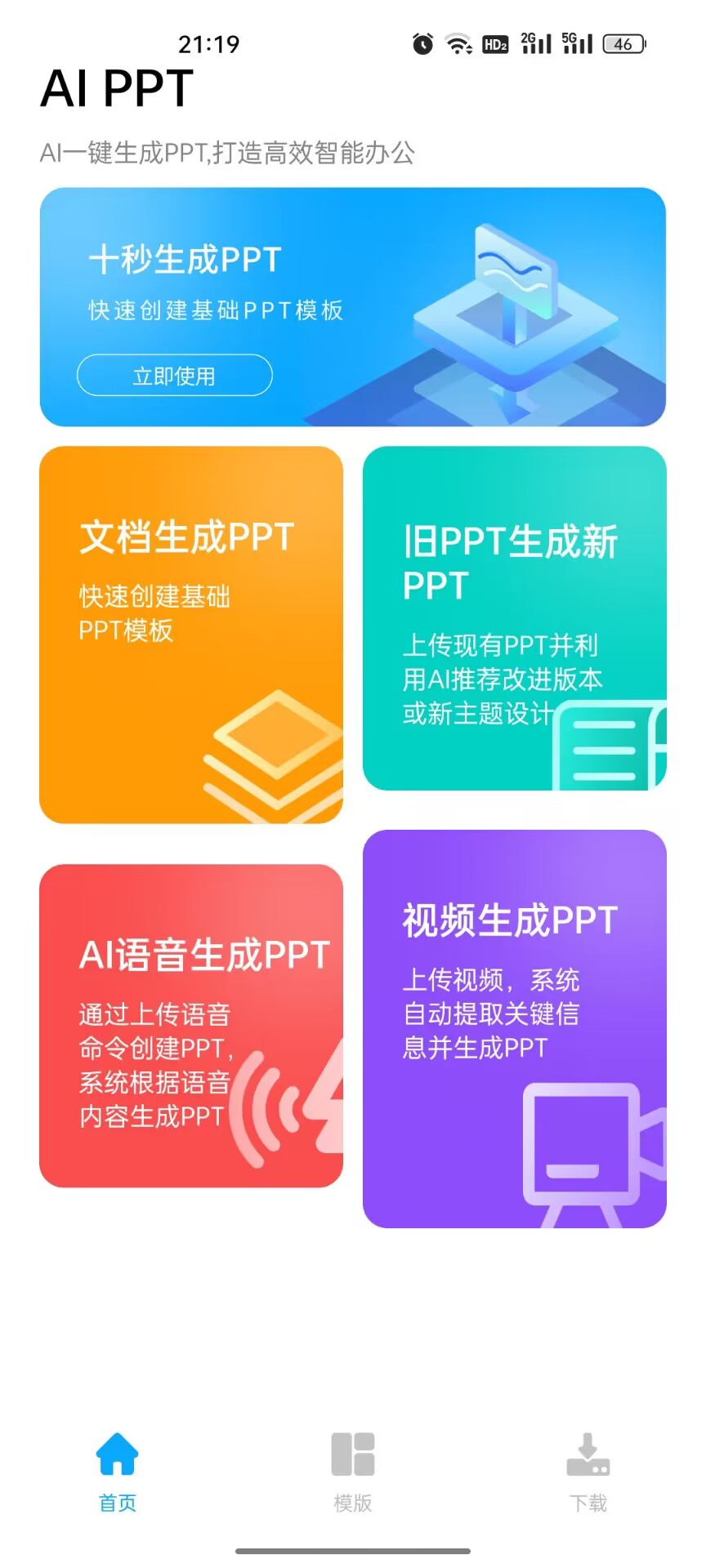
Task: Tap the 立即使用 button
Action: point(174,375)
